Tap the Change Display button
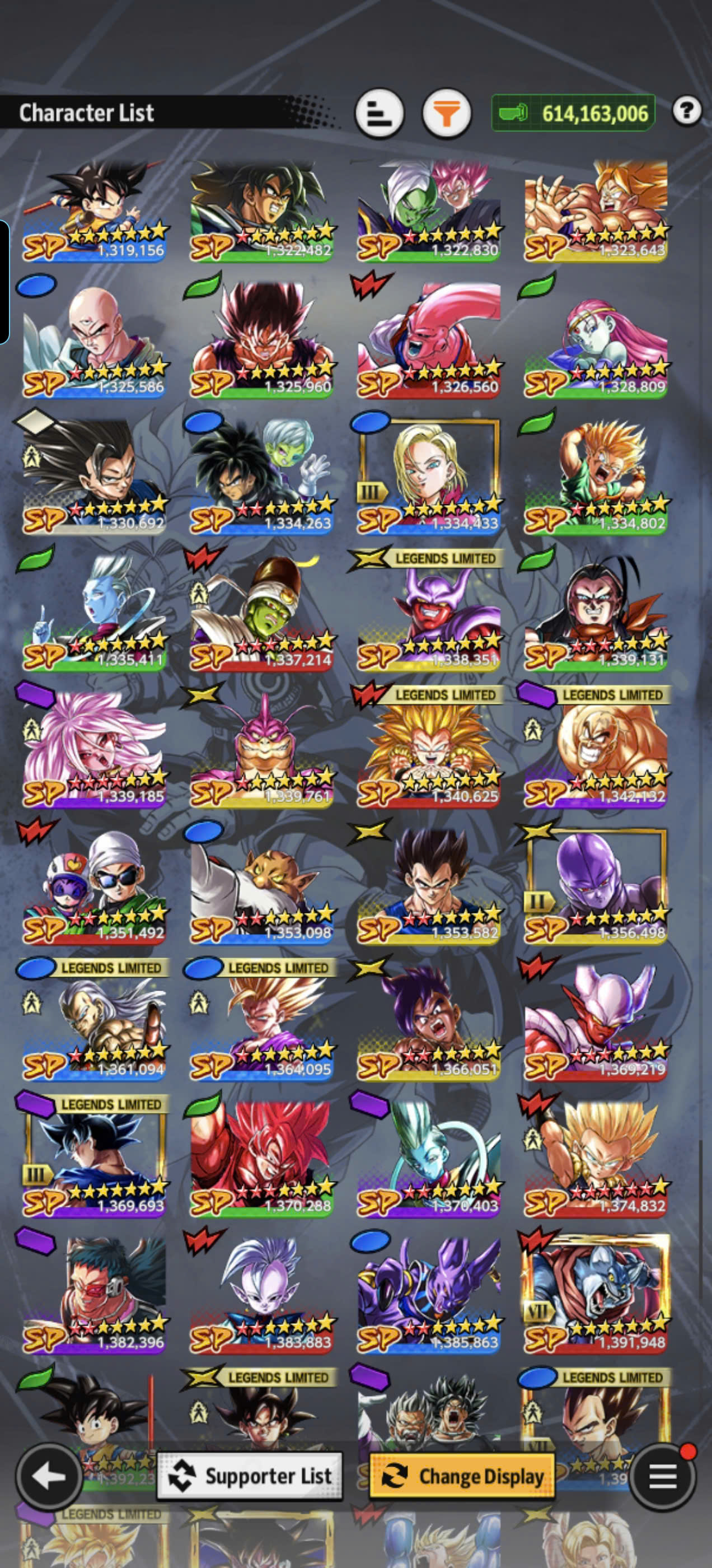The width and height of the screenshot is (712, 1568). [462, 1476]
